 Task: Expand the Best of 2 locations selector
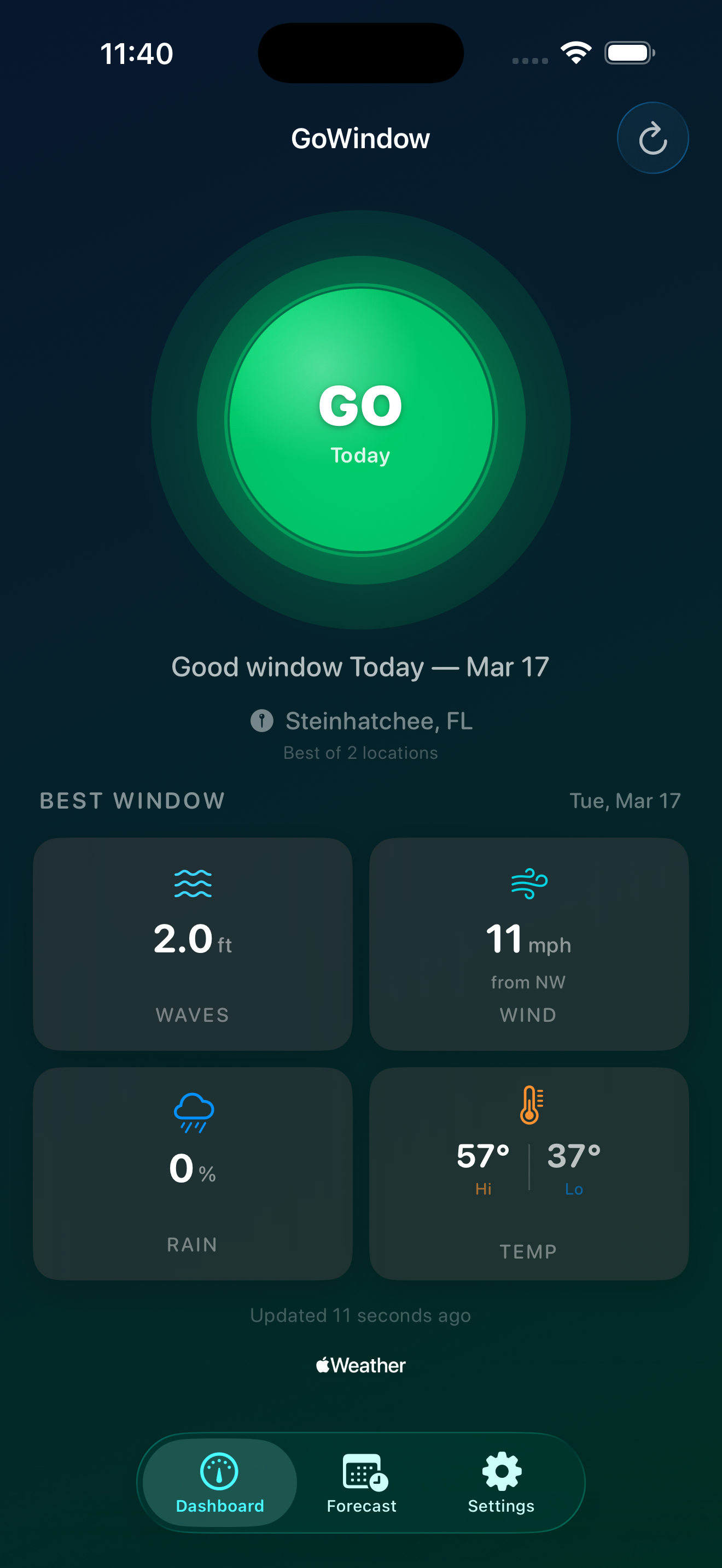tap(360, 753)
